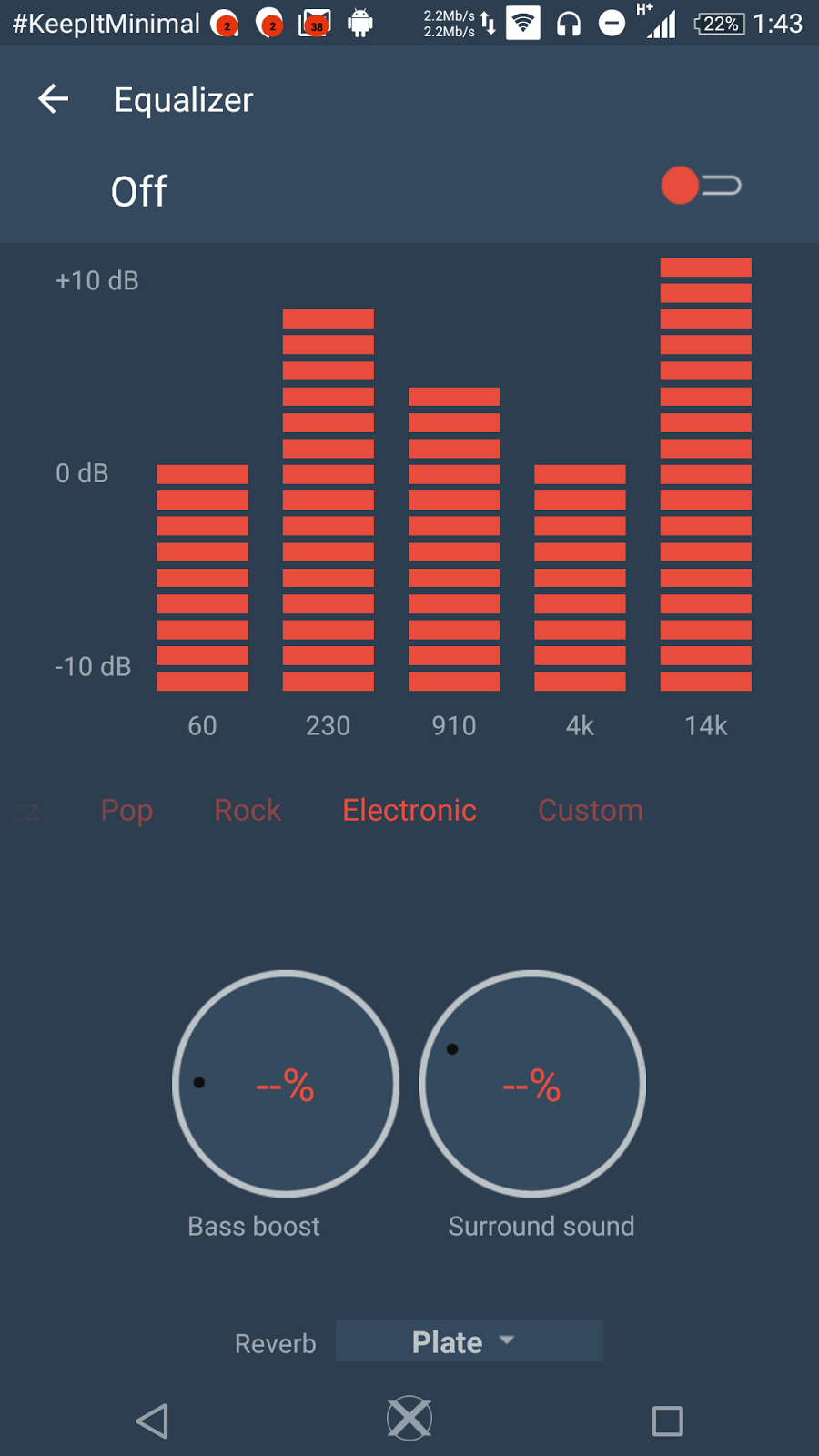This screenshot has height=1456, width=819.
Task: Select the Rock preset
Action: (248, 810)
